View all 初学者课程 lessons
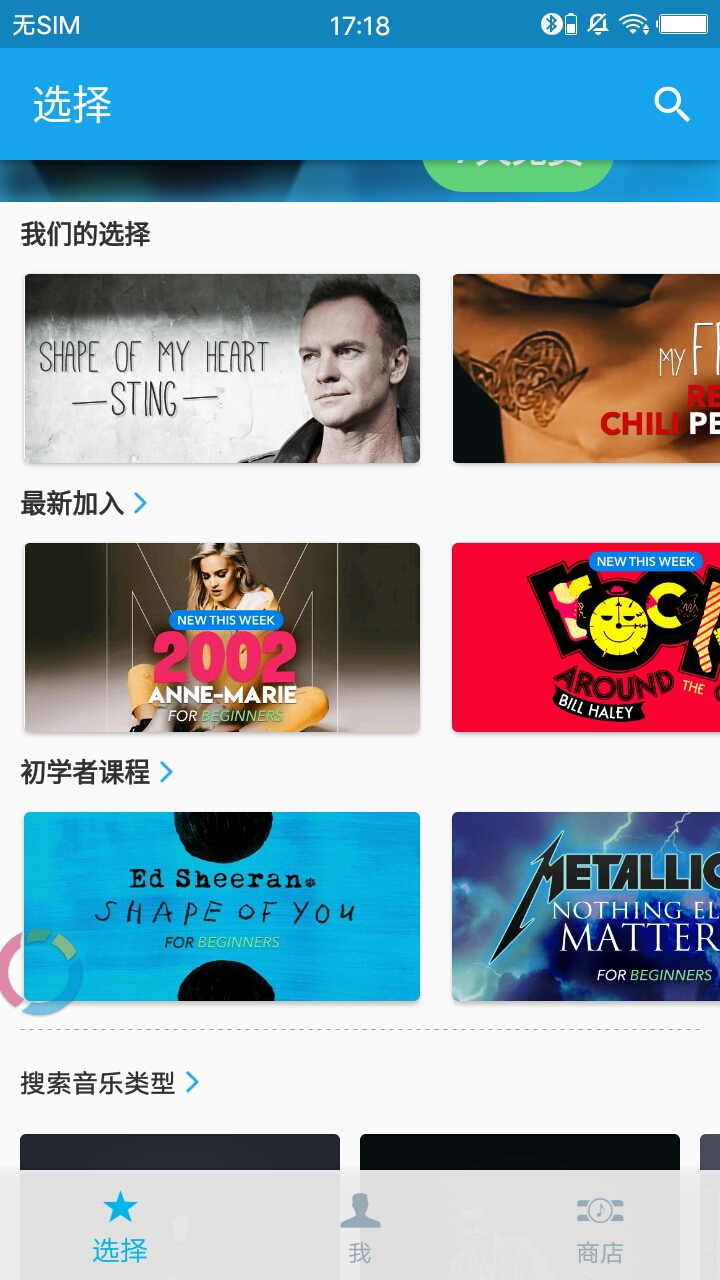The width and height of the screenshot is (720, 1280). coord(167,772)
